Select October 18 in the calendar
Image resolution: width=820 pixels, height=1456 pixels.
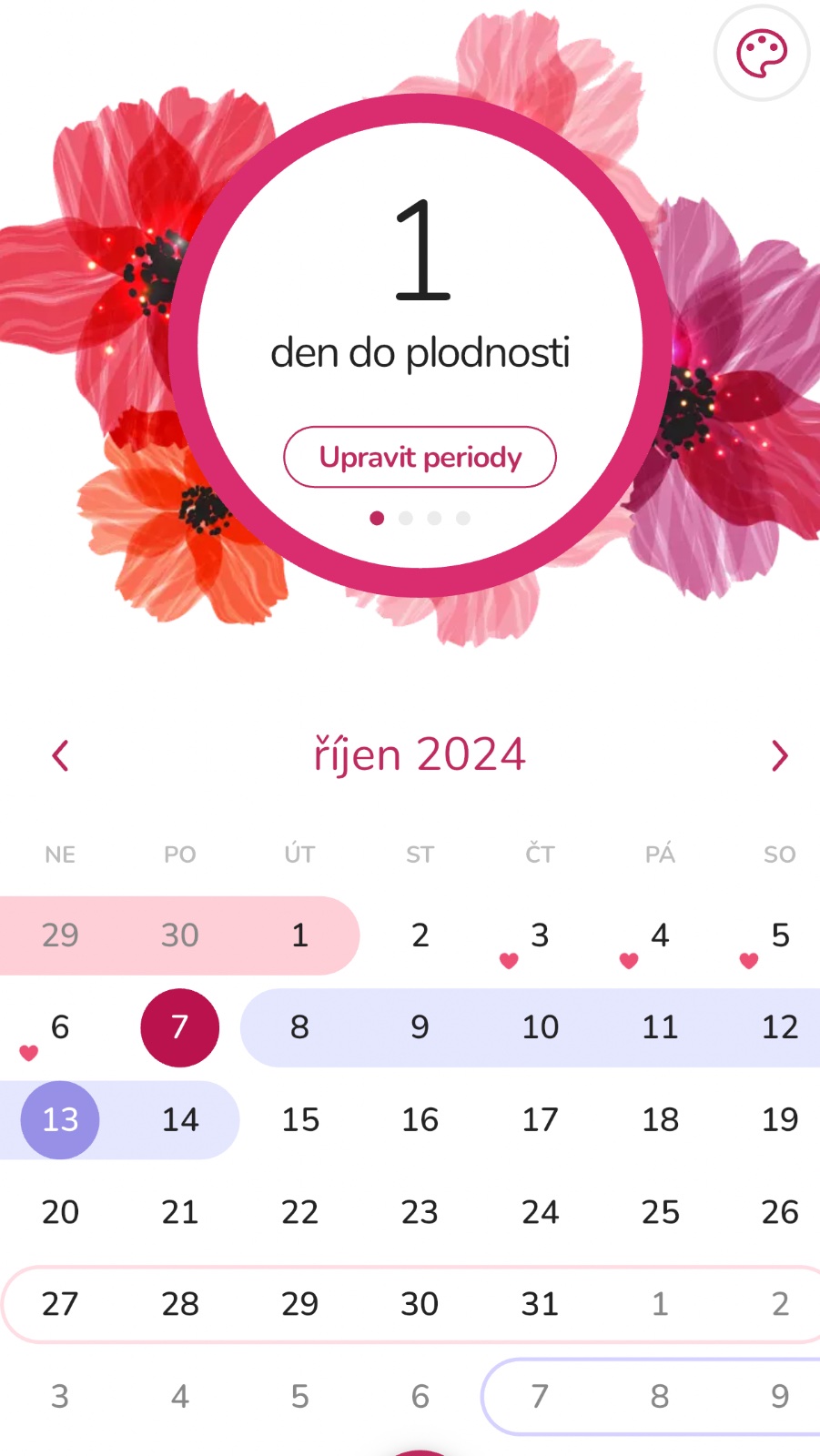pos(660,1119)
